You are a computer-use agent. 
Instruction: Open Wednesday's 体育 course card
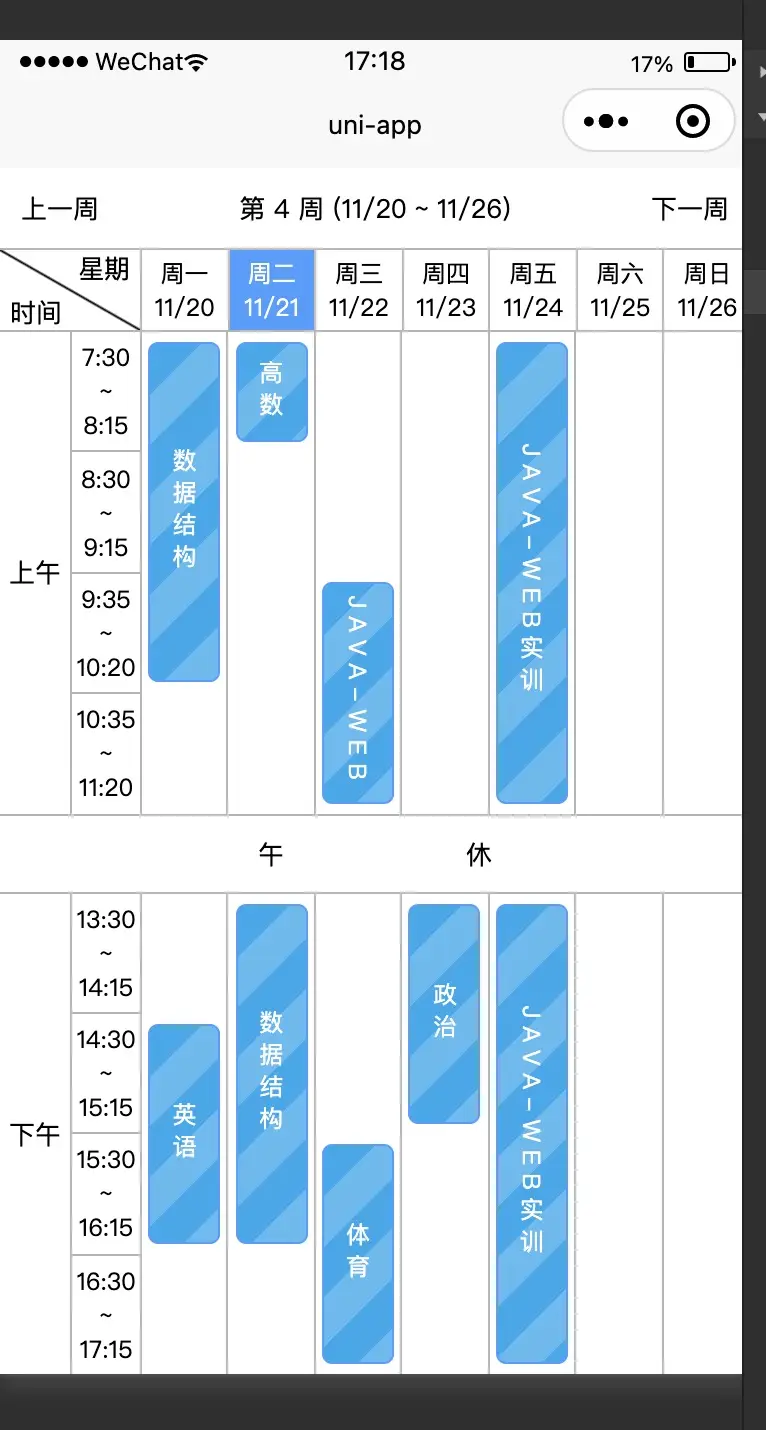[358, 1254]
